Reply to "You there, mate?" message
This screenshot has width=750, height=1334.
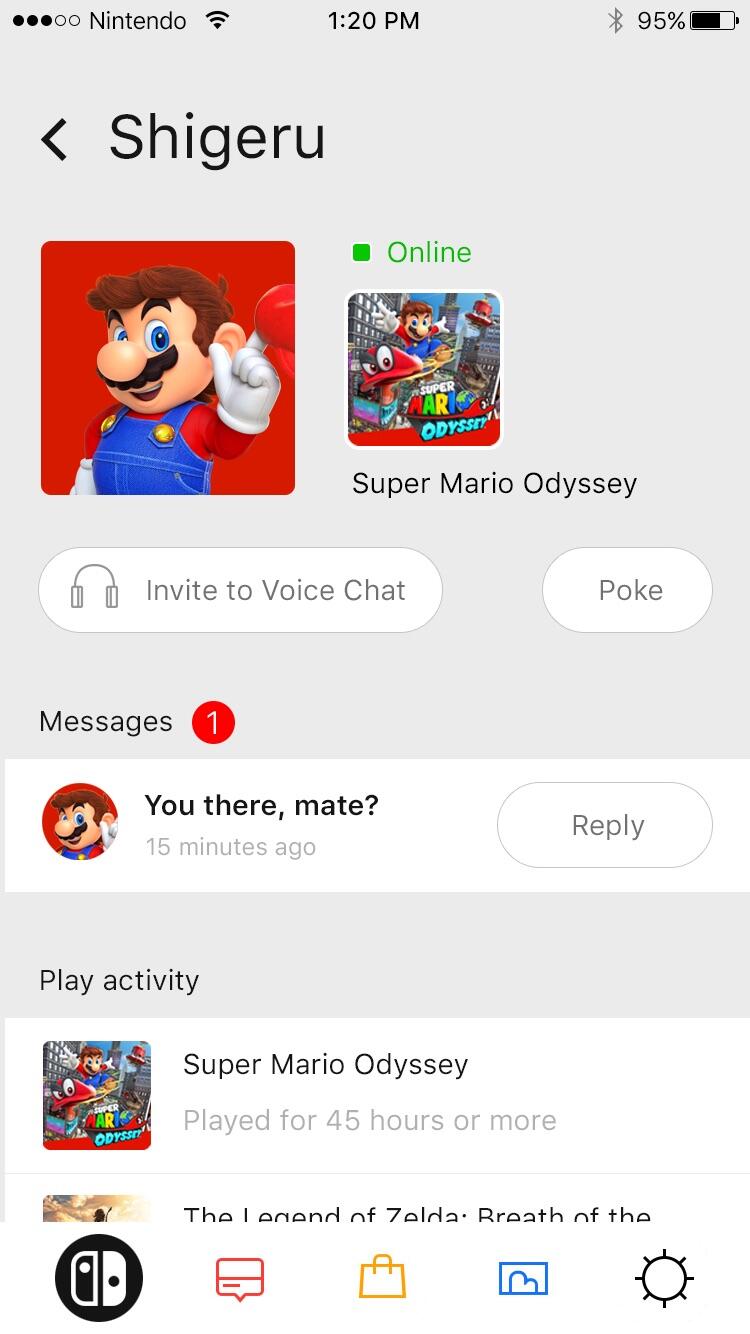click(604, 825)
